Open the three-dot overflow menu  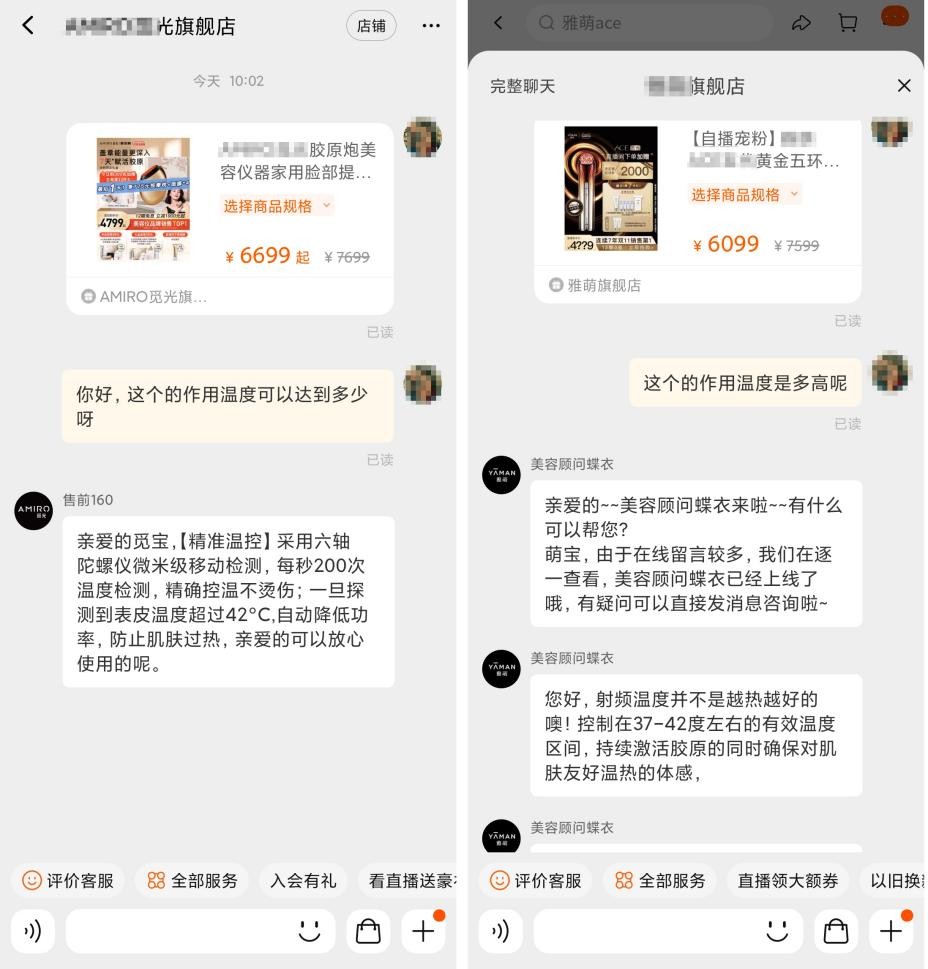point(431,26)
